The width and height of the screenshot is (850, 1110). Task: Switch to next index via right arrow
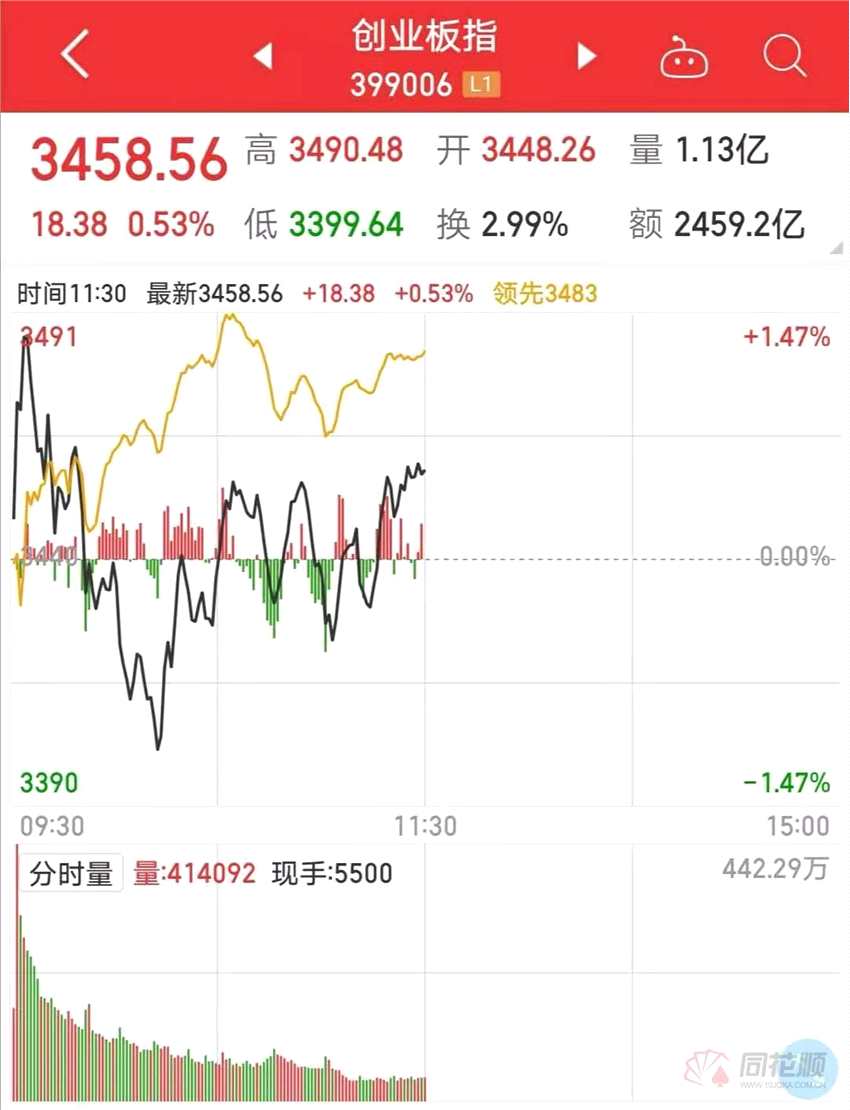(x=586, y=57)
